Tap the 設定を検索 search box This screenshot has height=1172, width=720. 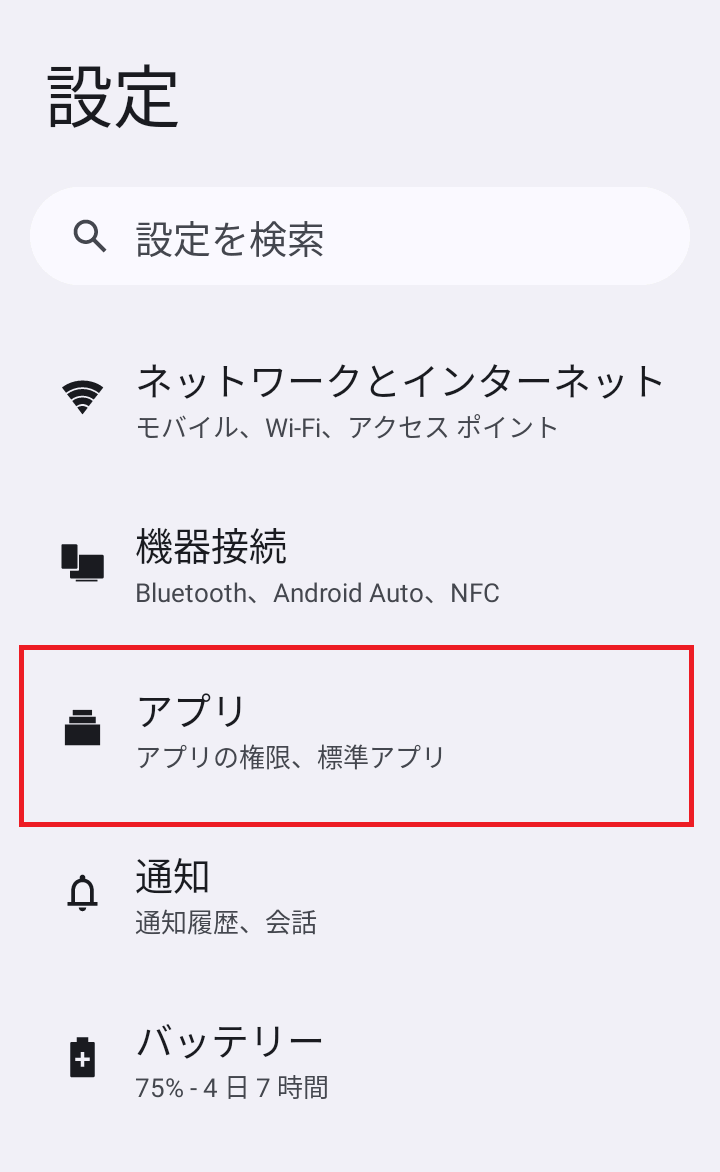(x=360, y=237)
